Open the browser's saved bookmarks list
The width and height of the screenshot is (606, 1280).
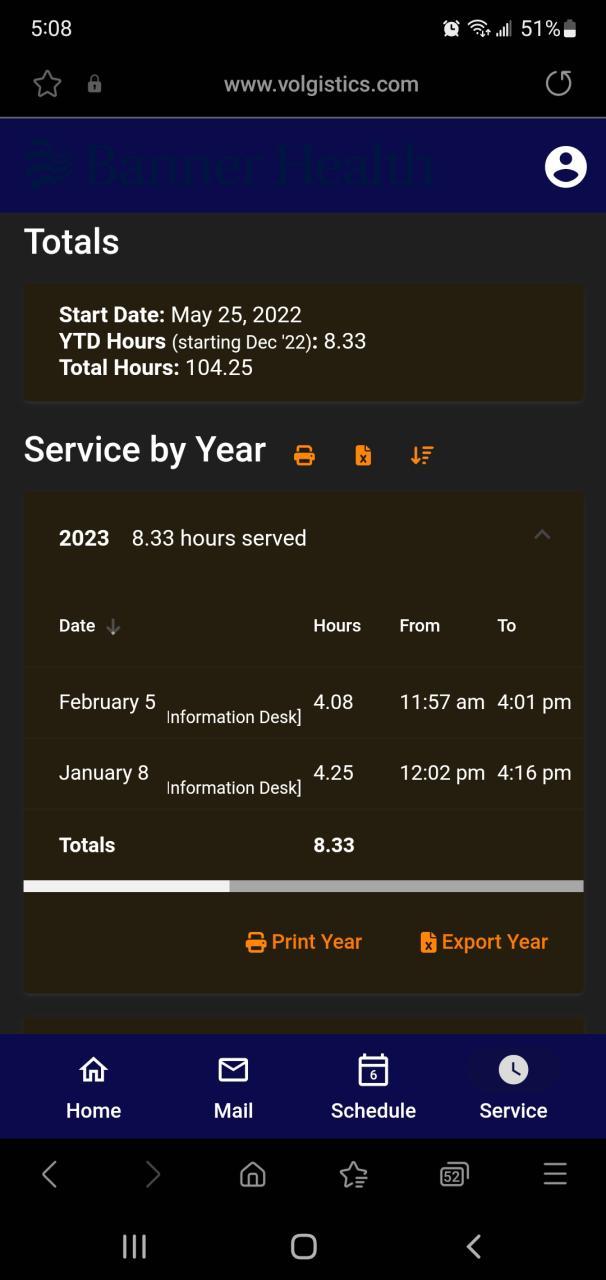click(353, 1175)
